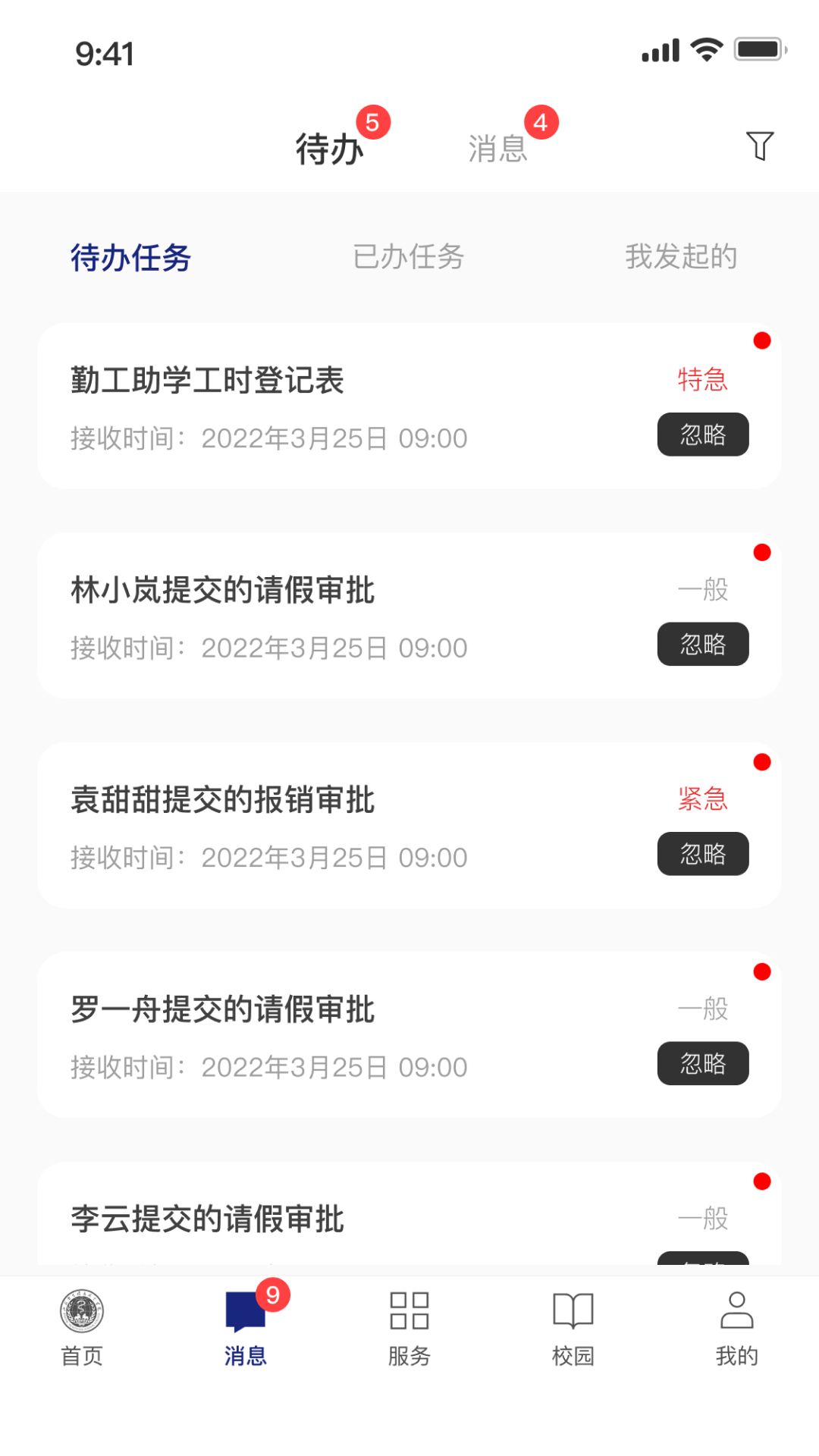
Task: Tap the red unread dot on 罗一舟提交的请假审批 card
Action: 762,971
